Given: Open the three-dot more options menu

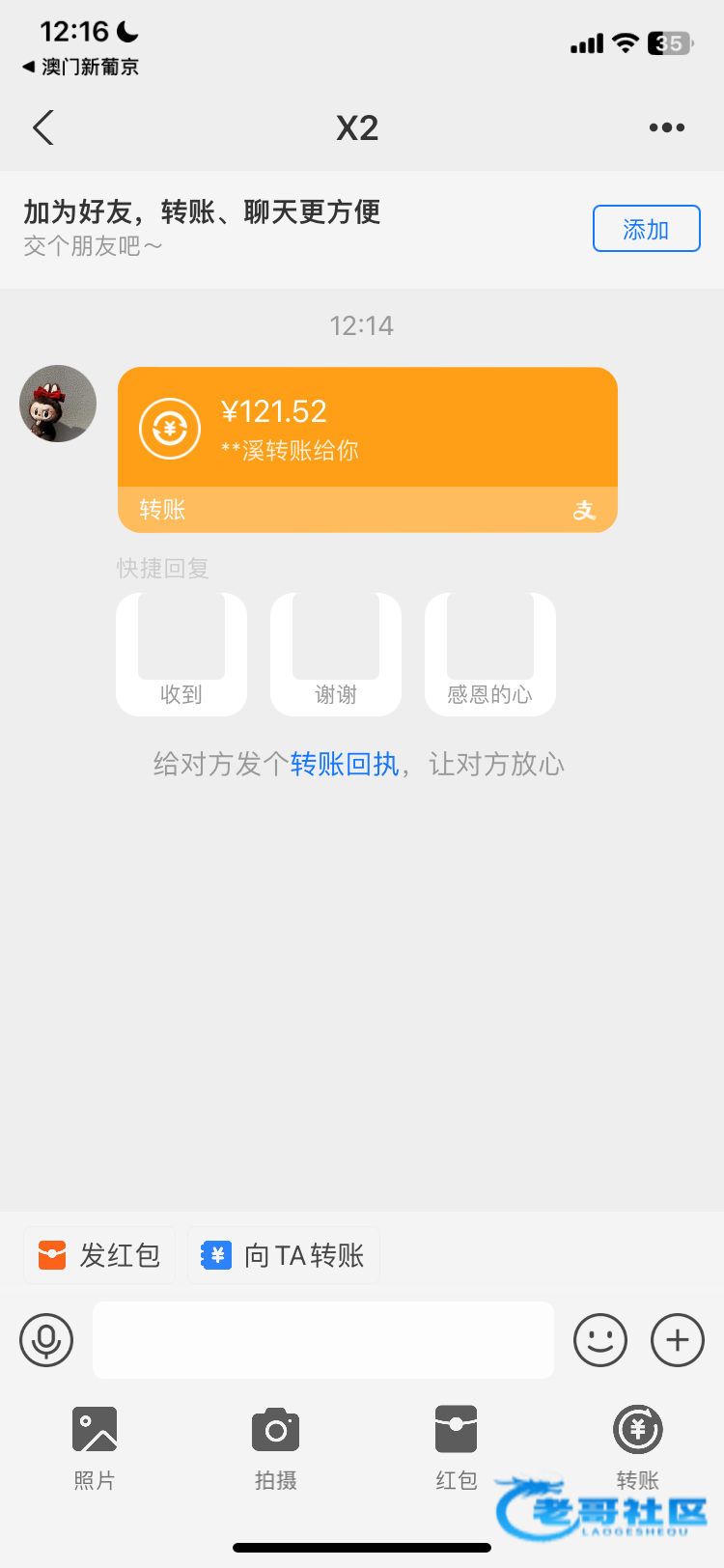Looking at the screenshot, I should [666, 127].
